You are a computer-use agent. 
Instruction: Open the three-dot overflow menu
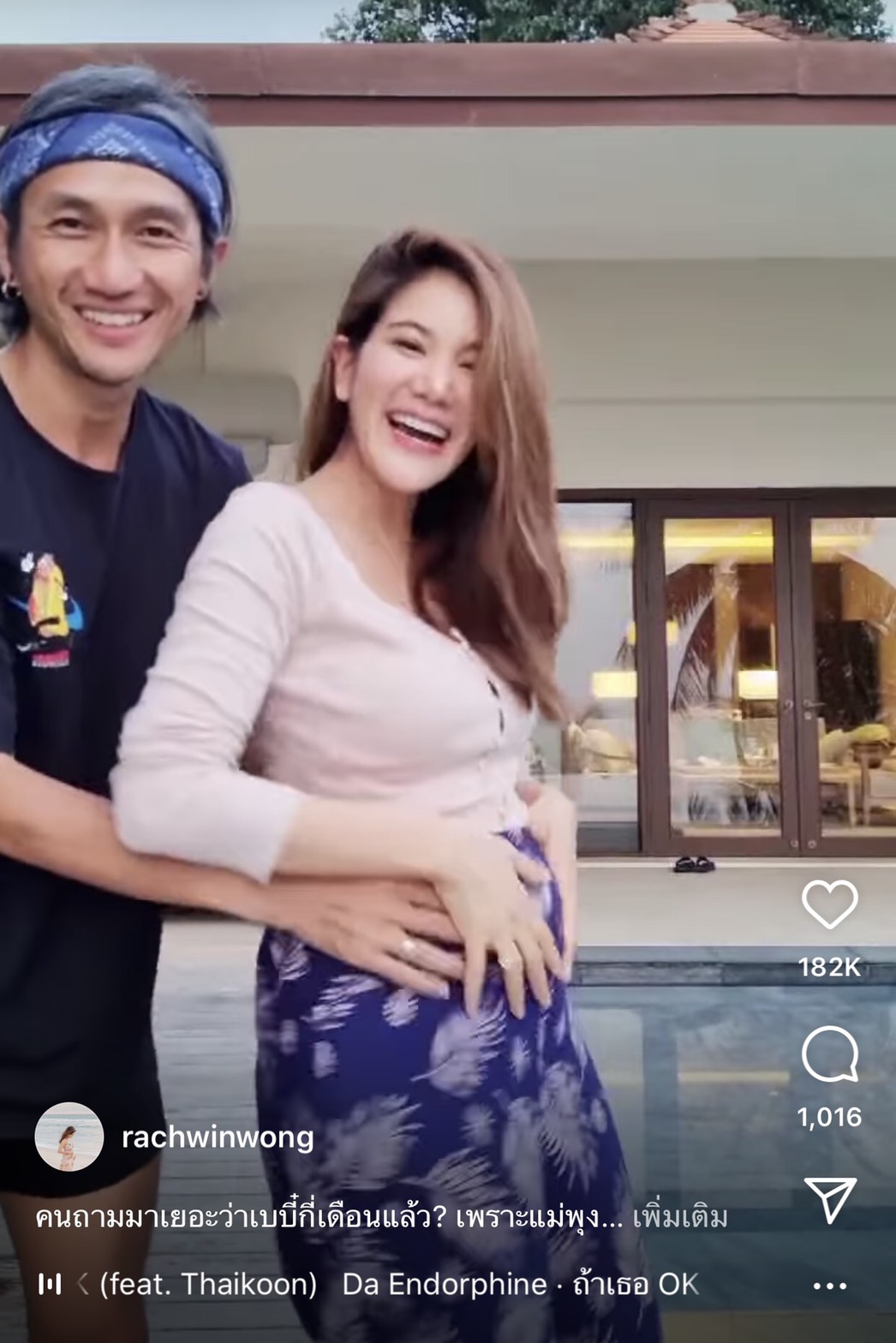(x=829, y=1286)
